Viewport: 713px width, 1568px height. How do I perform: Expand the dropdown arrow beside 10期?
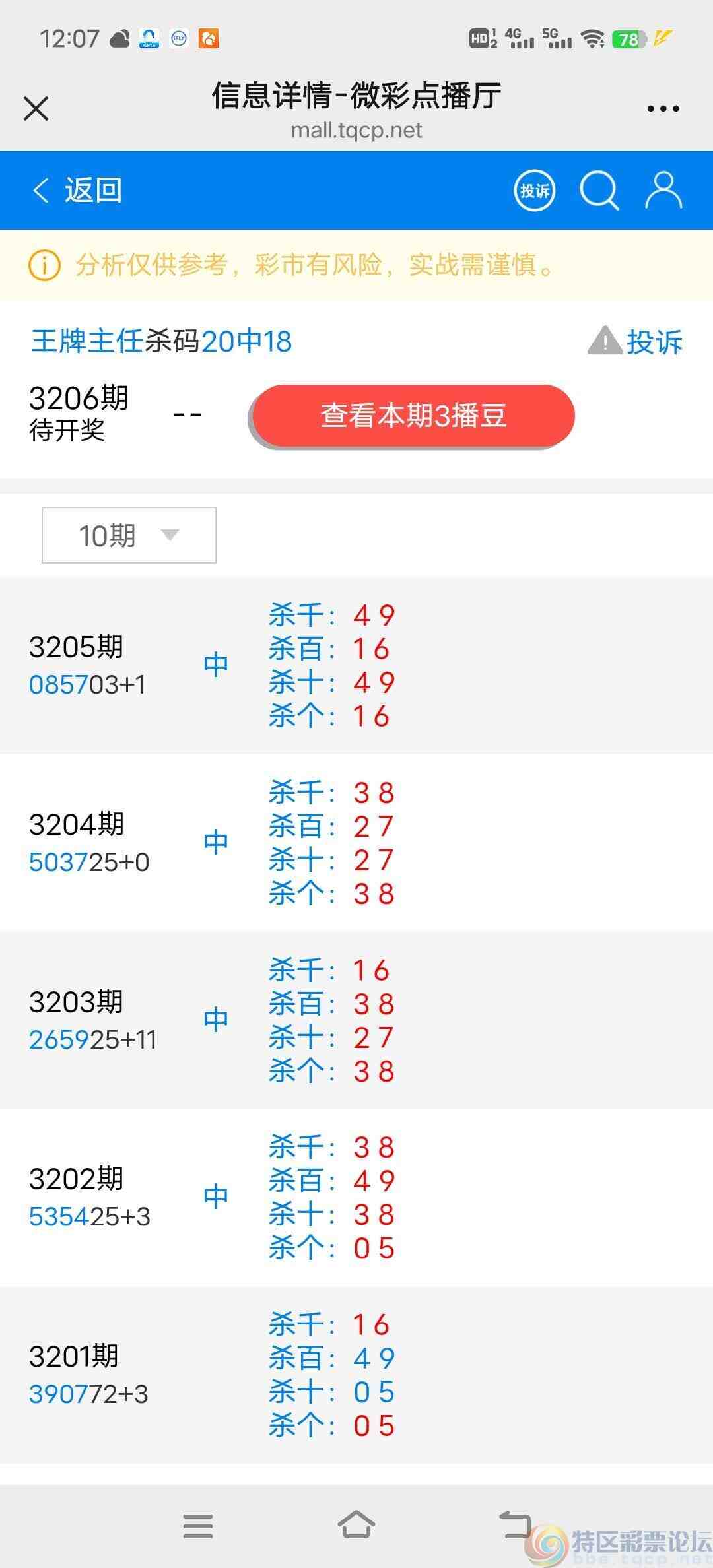(x=170, y=535)
